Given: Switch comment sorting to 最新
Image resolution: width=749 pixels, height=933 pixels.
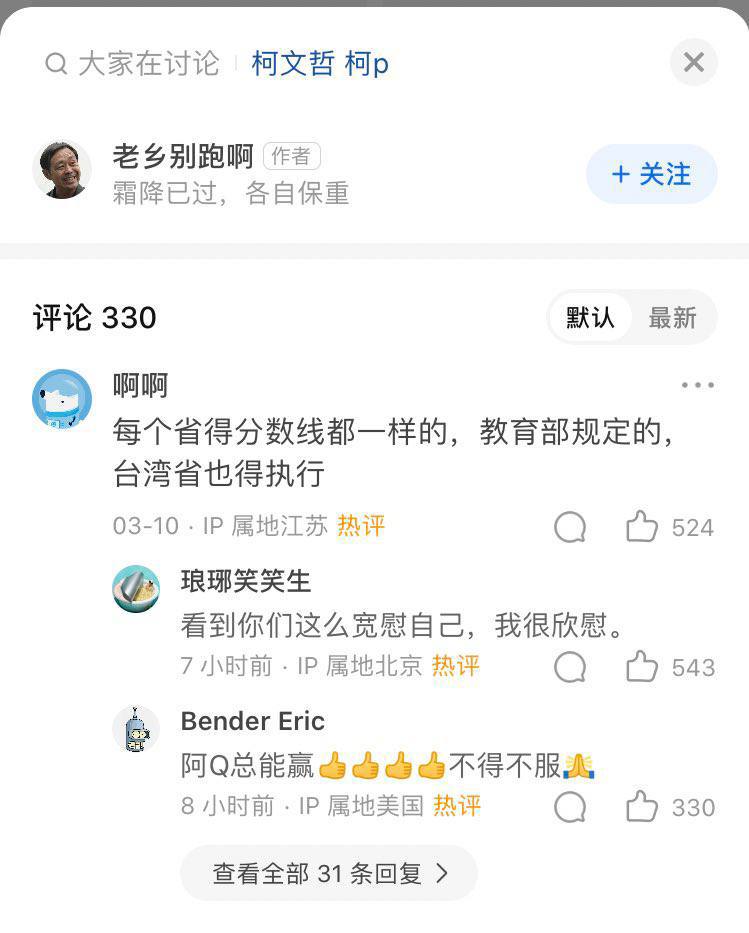Looking at the screenshot, I should [673, 317].
